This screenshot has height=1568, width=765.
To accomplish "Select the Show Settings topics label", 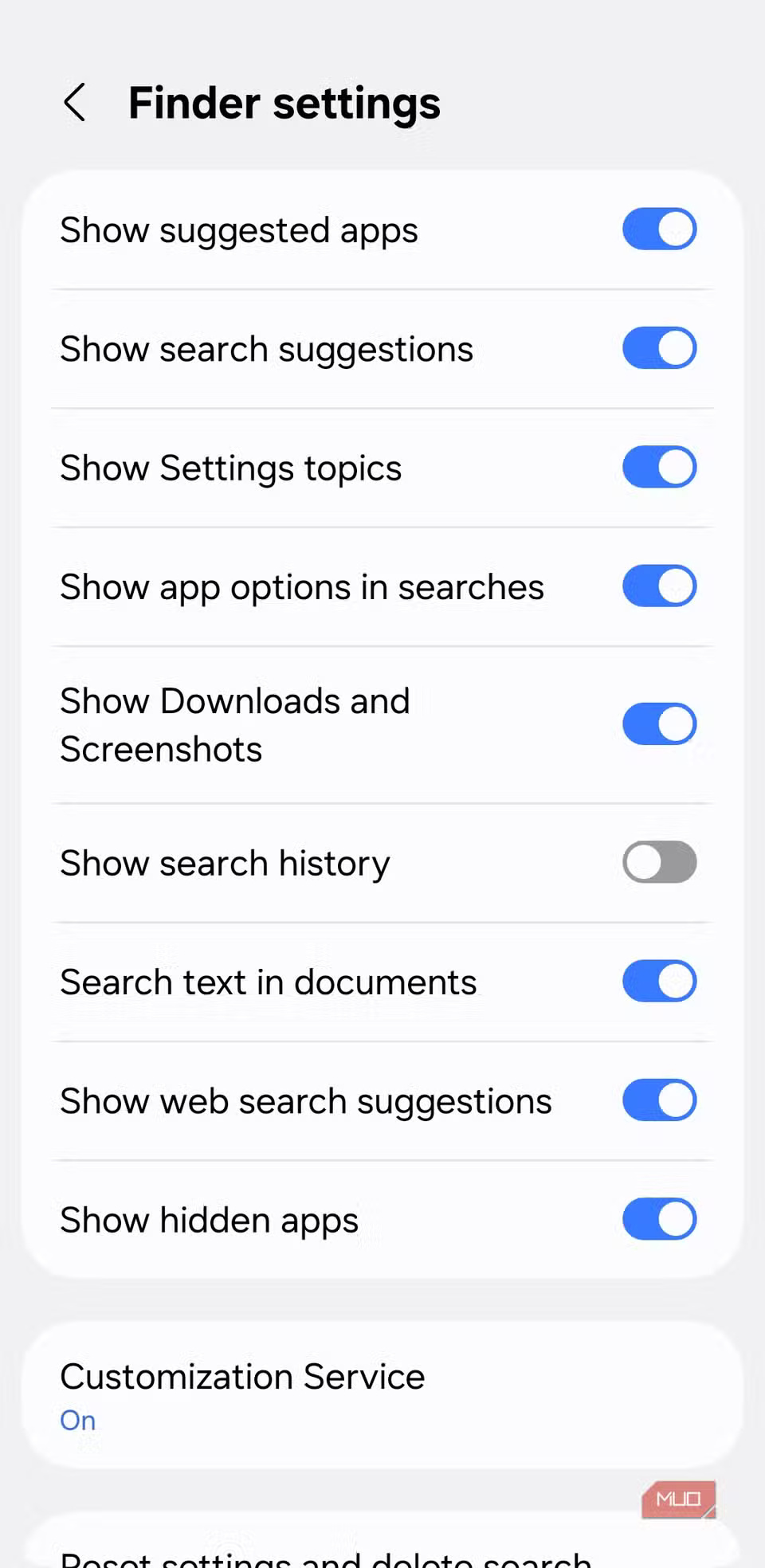I will coord(231,467).
